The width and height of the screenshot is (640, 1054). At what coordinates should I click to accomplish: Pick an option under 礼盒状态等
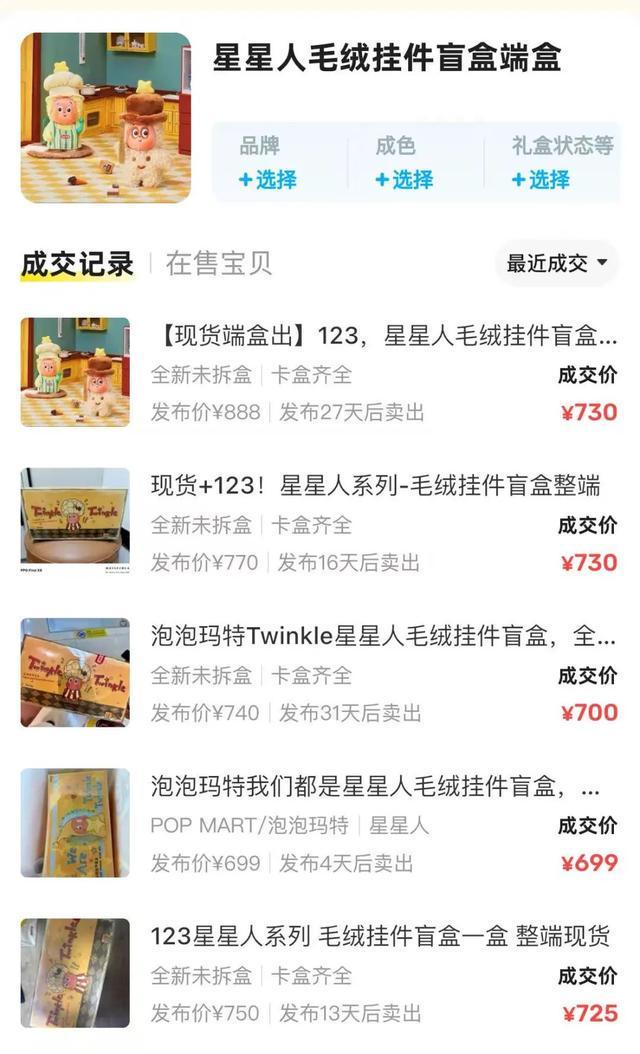pyautogui.click(x=540, y=180)
